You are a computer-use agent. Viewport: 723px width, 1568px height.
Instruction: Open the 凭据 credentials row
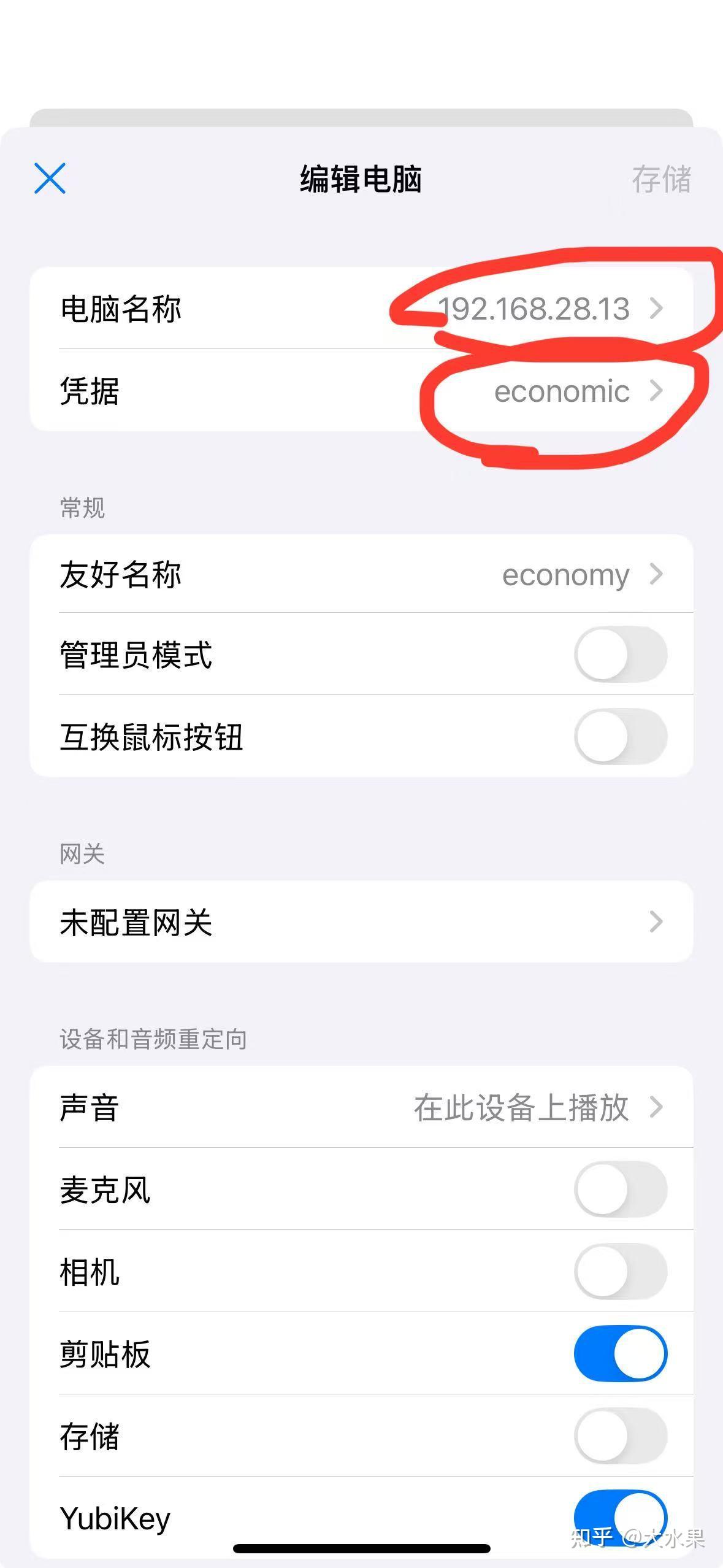click(x=361, y=391)
